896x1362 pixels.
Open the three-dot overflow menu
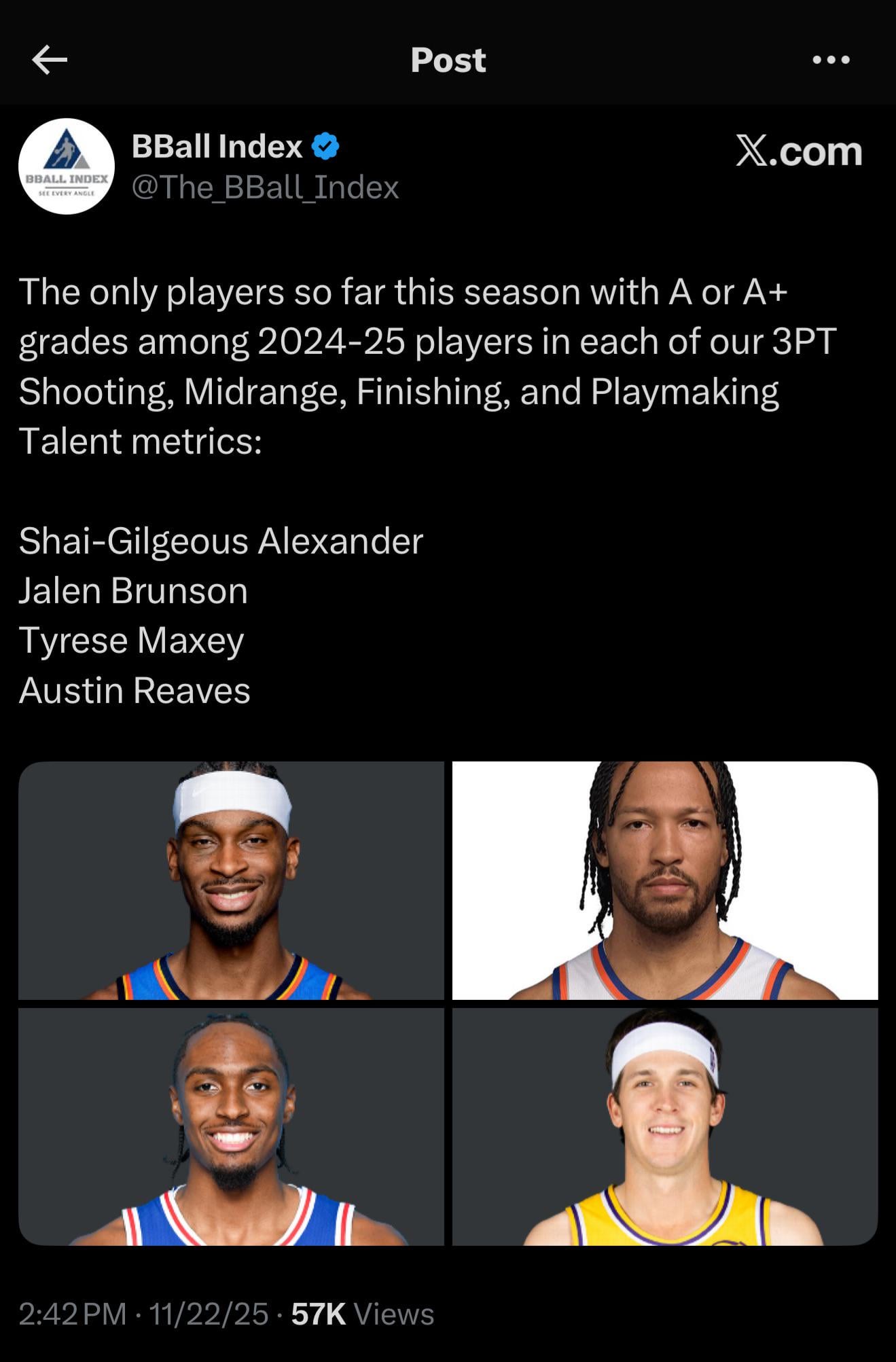[x=831, y=60]
